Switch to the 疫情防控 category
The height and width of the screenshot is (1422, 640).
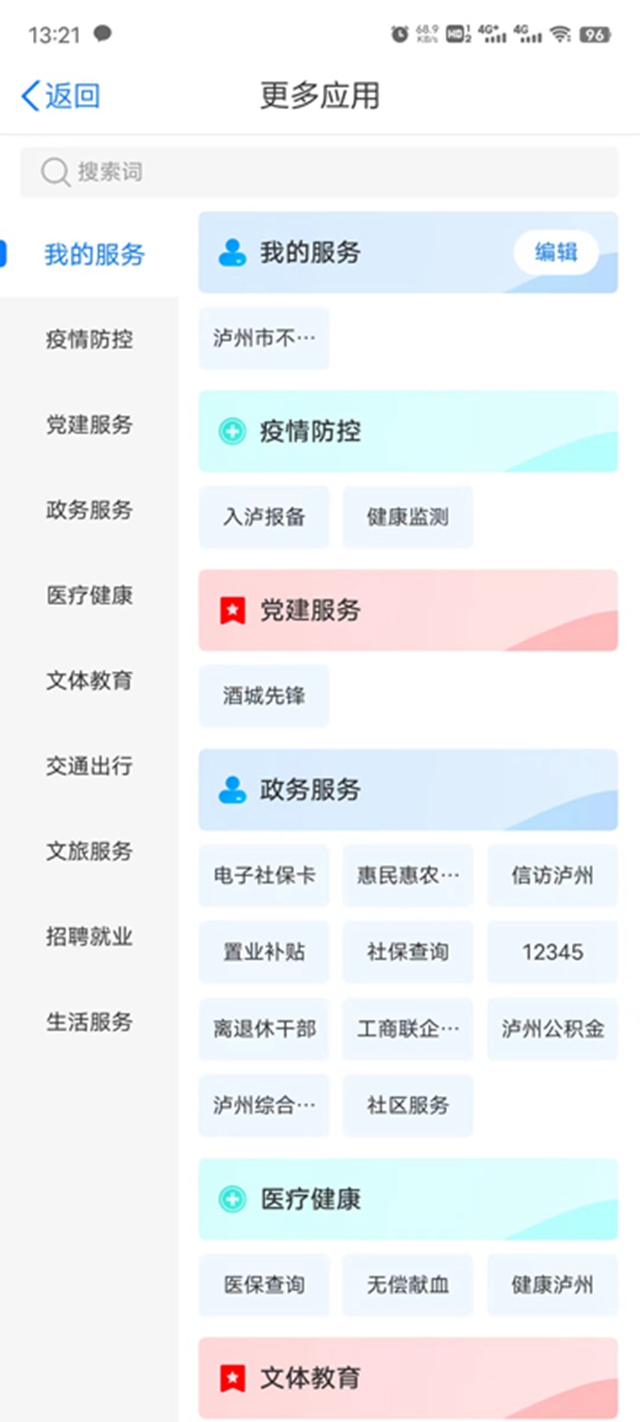tap(89, 340)
